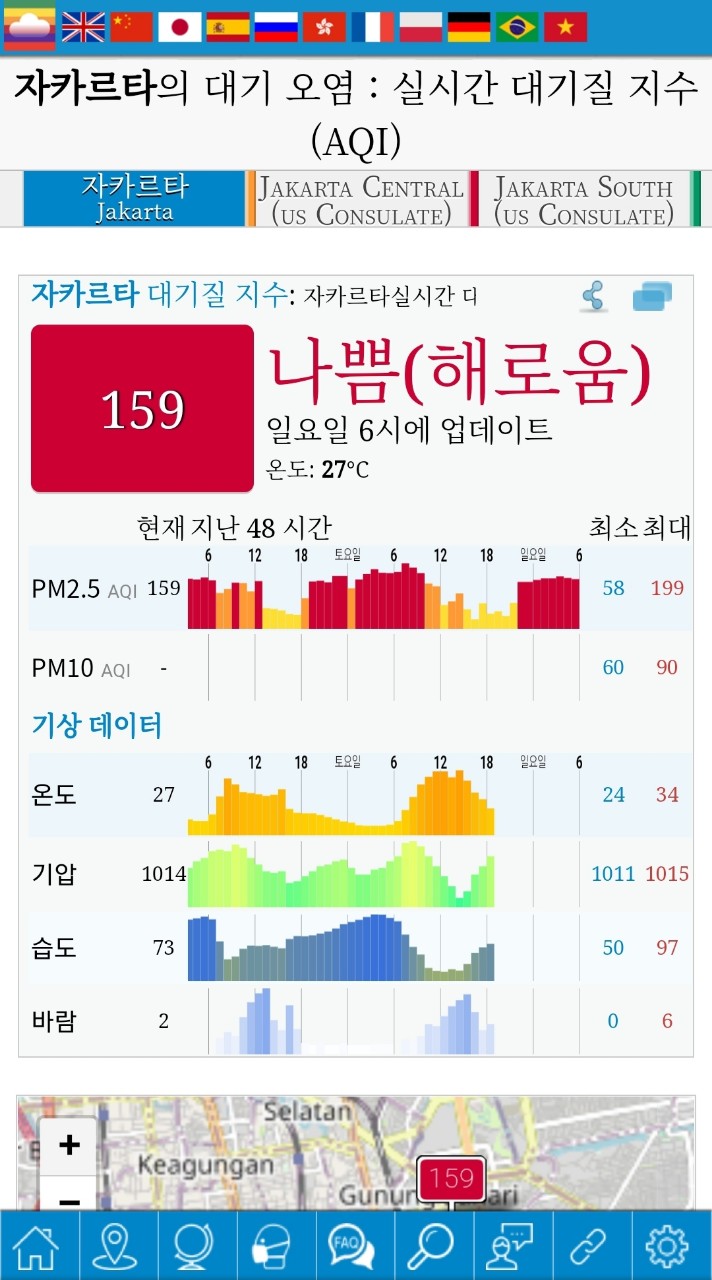The image size is (712, 1280).
Task: Open the map location pin icon
Action: 115,1246
